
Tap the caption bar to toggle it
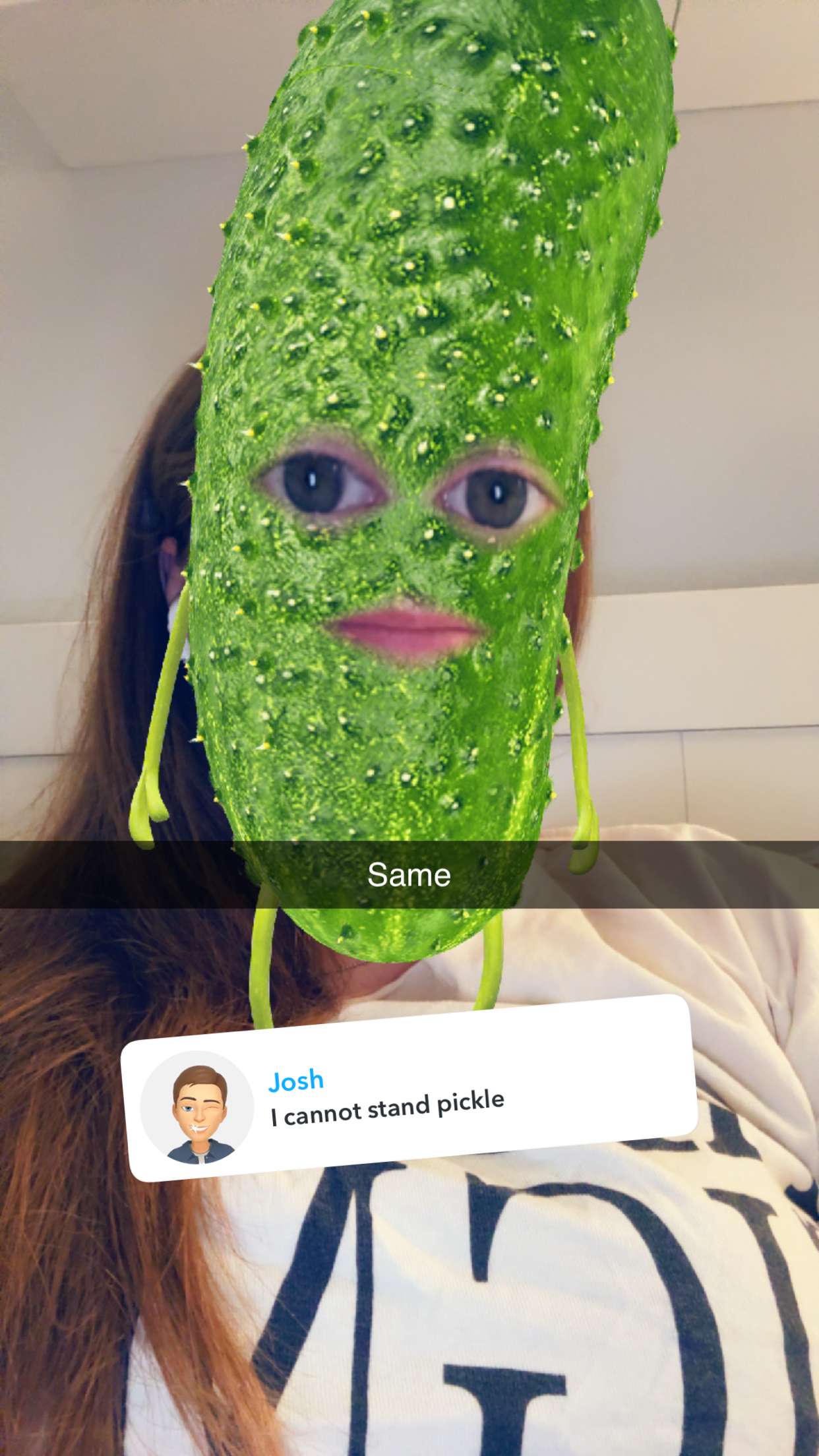(x=409, y=874)
